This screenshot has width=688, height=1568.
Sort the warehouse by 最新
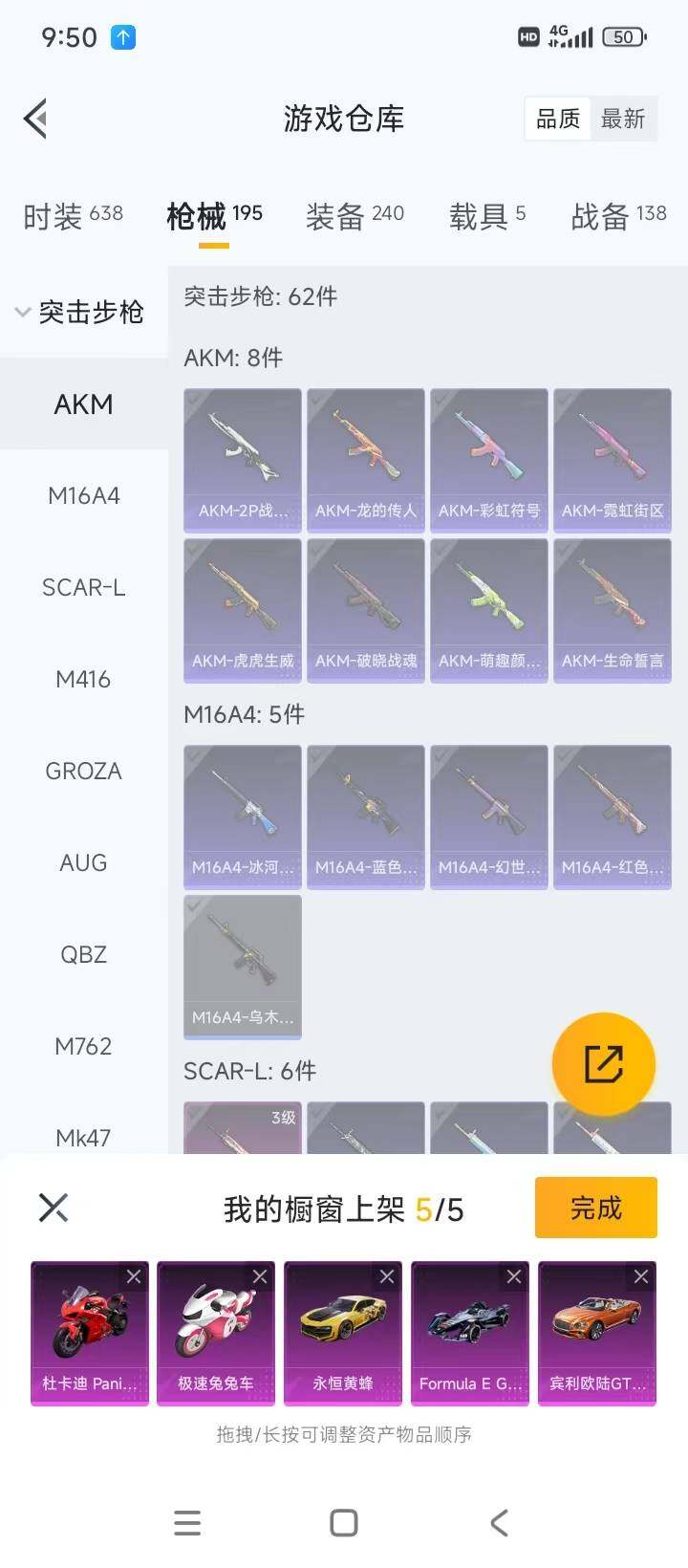tap(623, 120)
